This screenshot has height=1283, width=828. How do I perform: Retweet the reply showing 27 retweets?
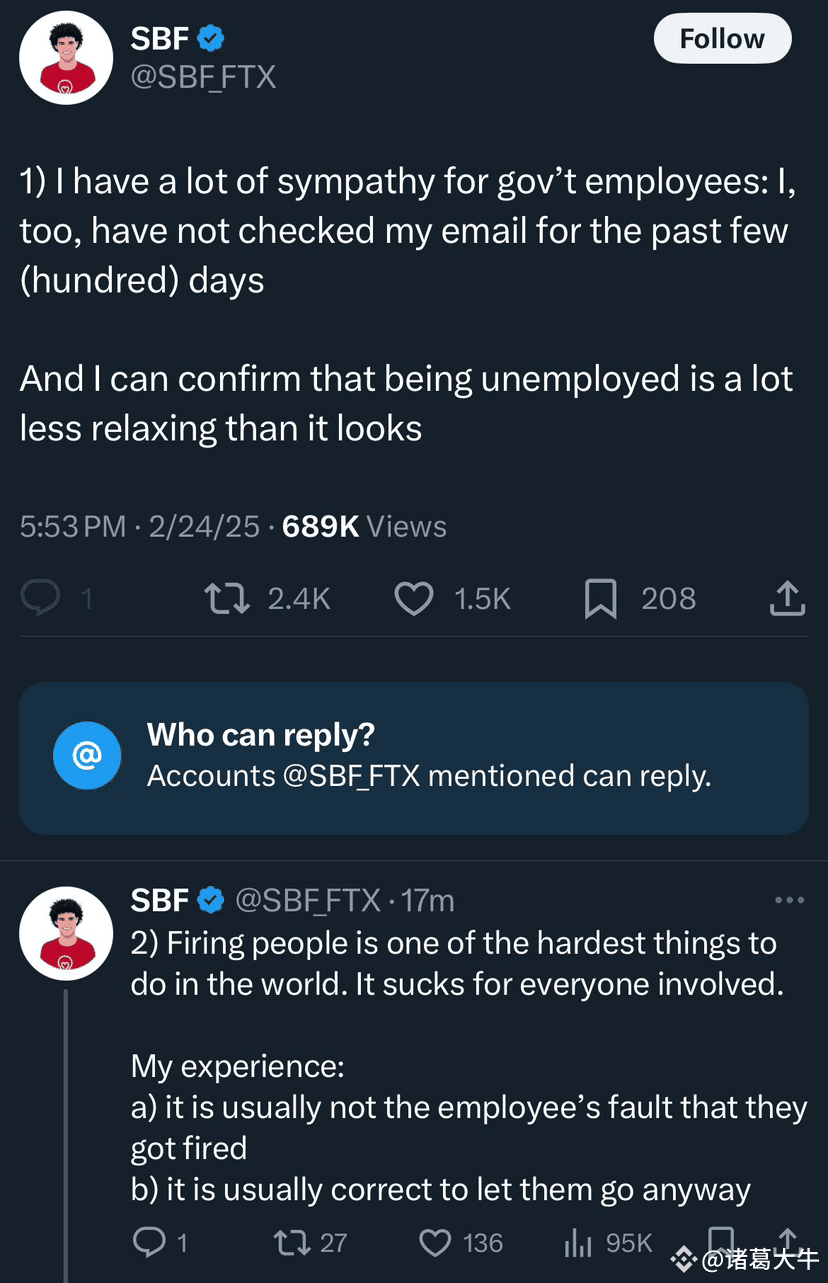coord(292,1242)
